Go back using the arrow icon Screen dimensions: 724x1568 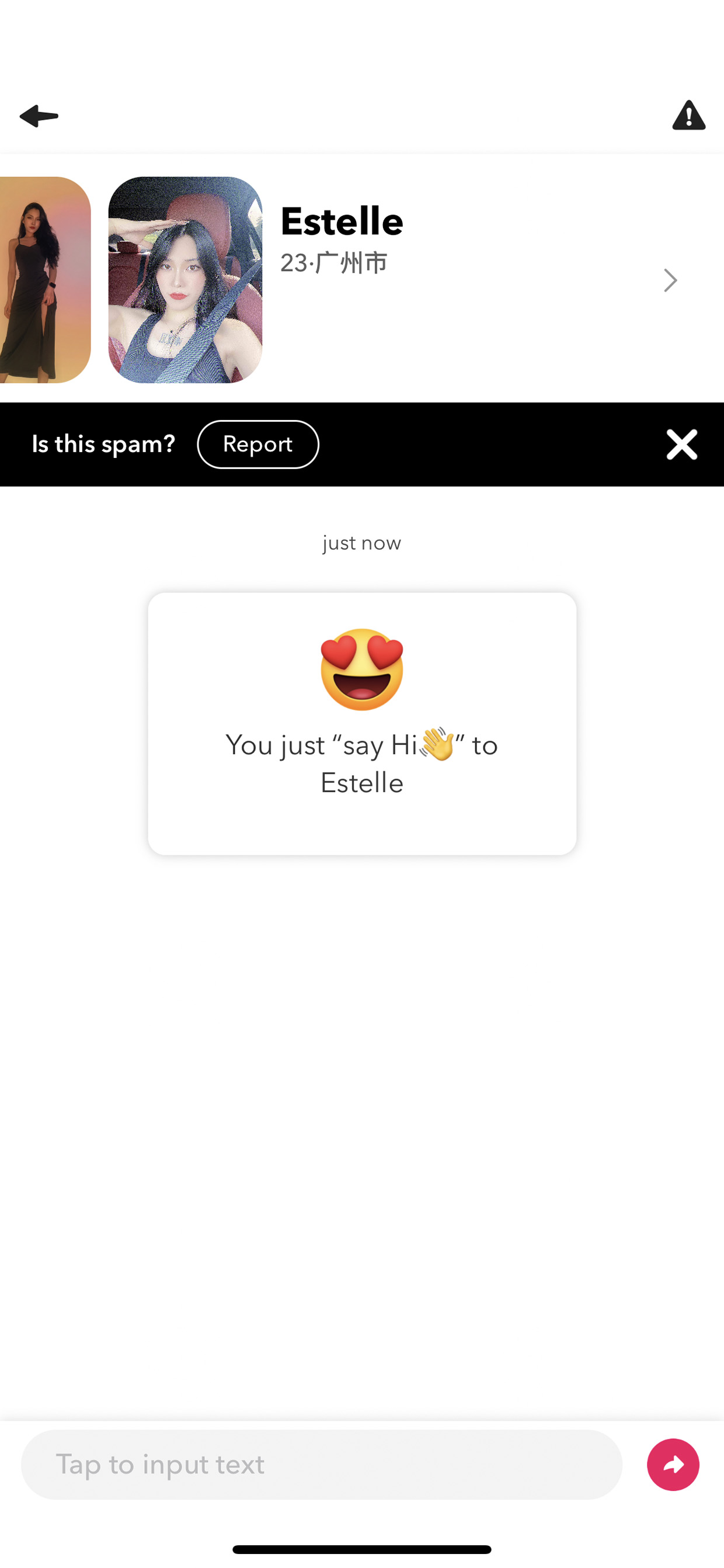point(39,116)
